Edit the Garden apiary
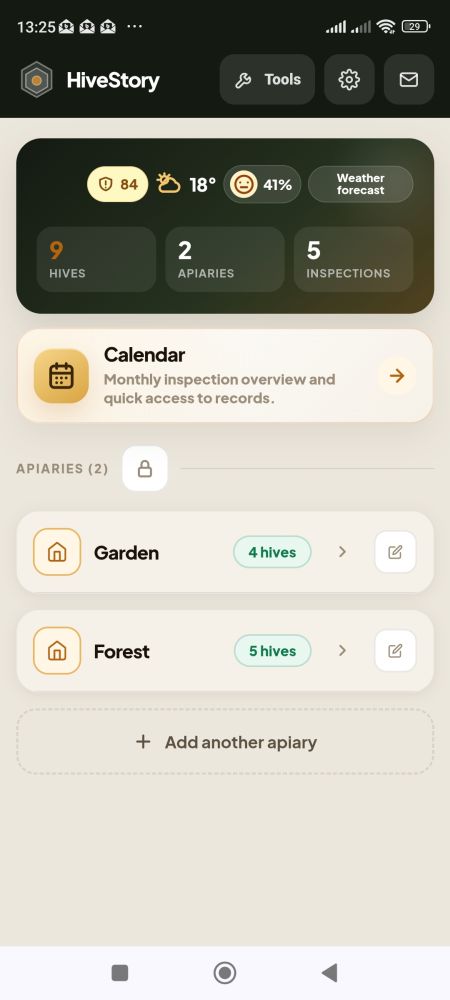Viewport: 450px width, 1000px height. pyautogui.click(x=395, y=552)
